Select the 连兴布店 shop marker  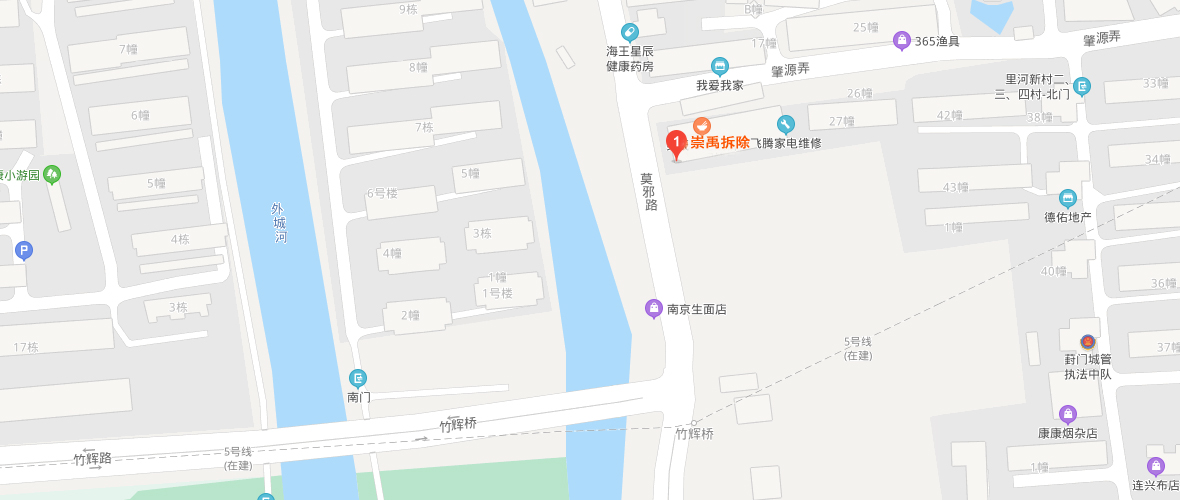click(x=1155, y=466)
